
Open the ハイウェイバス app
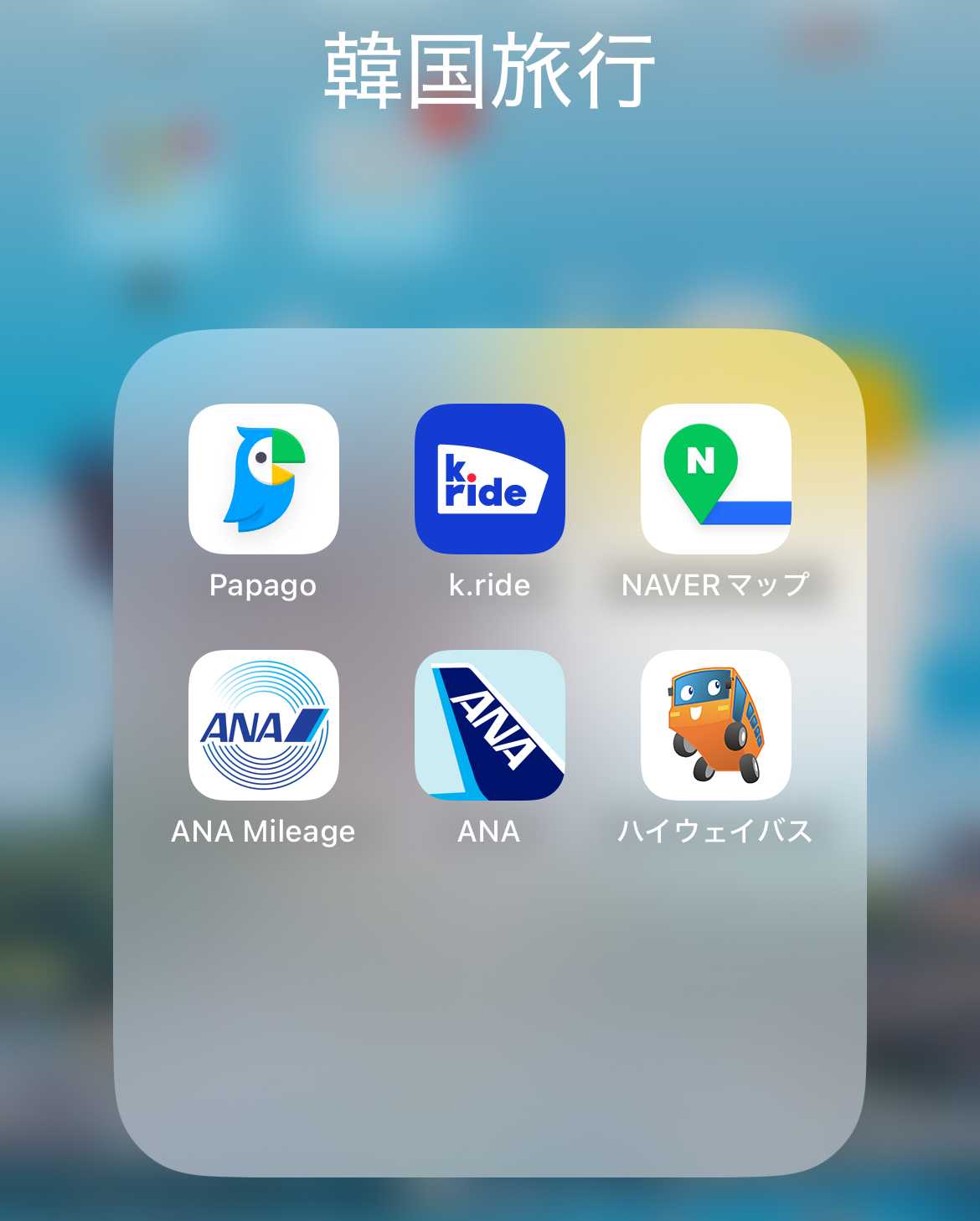[x=715, y=725]
